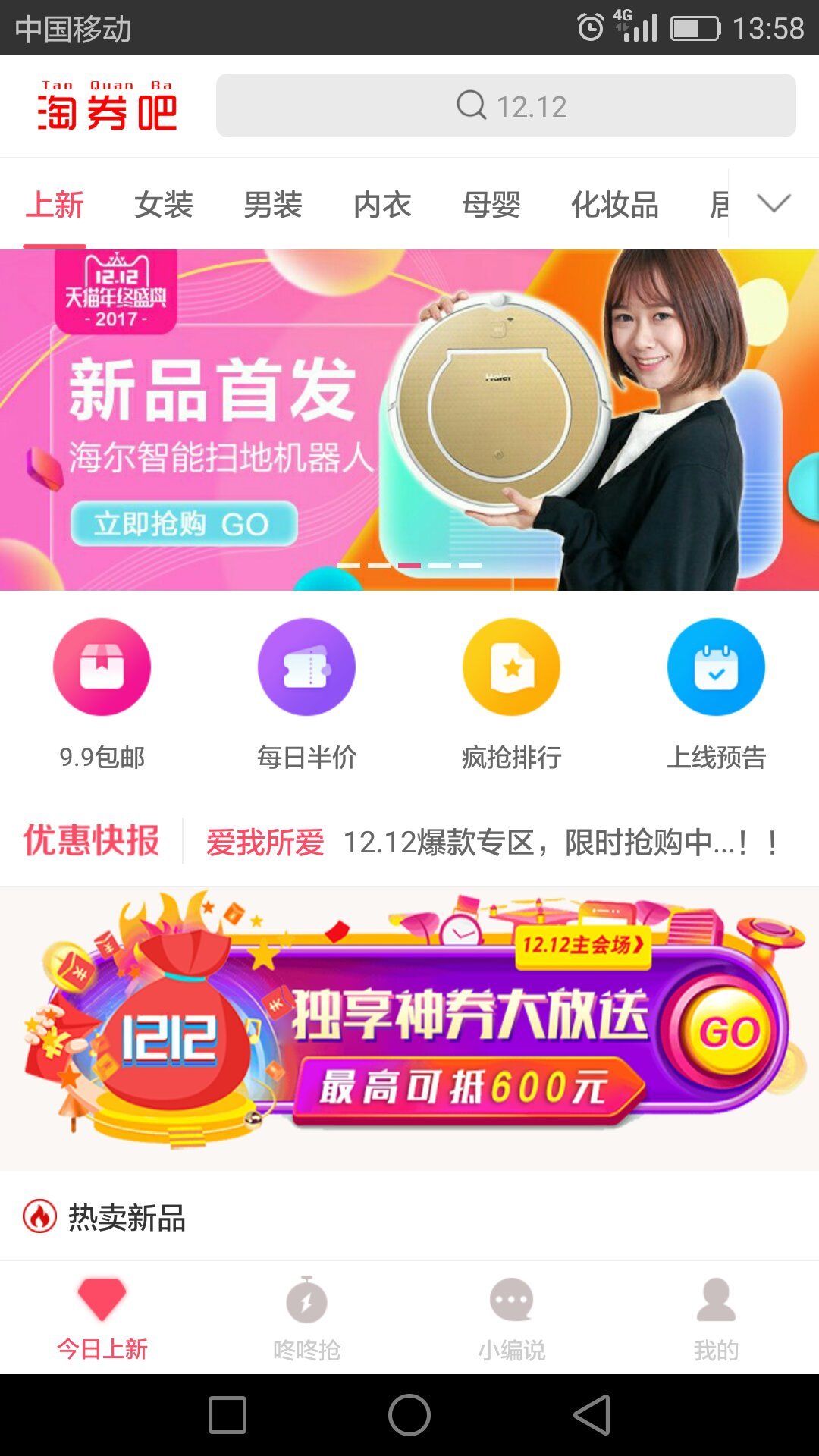View the 疯抢排行 ranking
The width and height of the screenshot is (819, 1456).
512,692
